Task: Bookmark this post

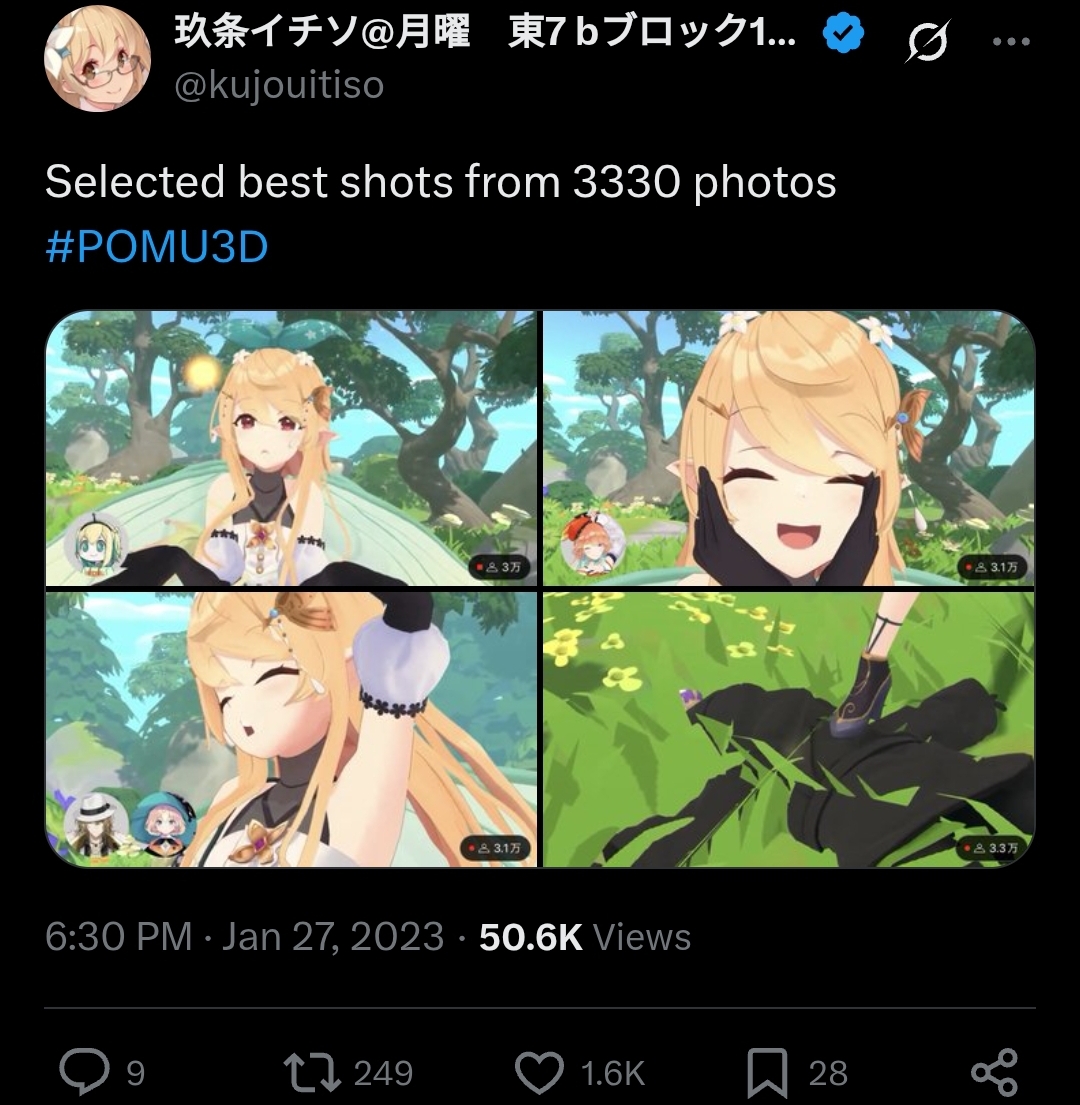Action: [768, 1072]
